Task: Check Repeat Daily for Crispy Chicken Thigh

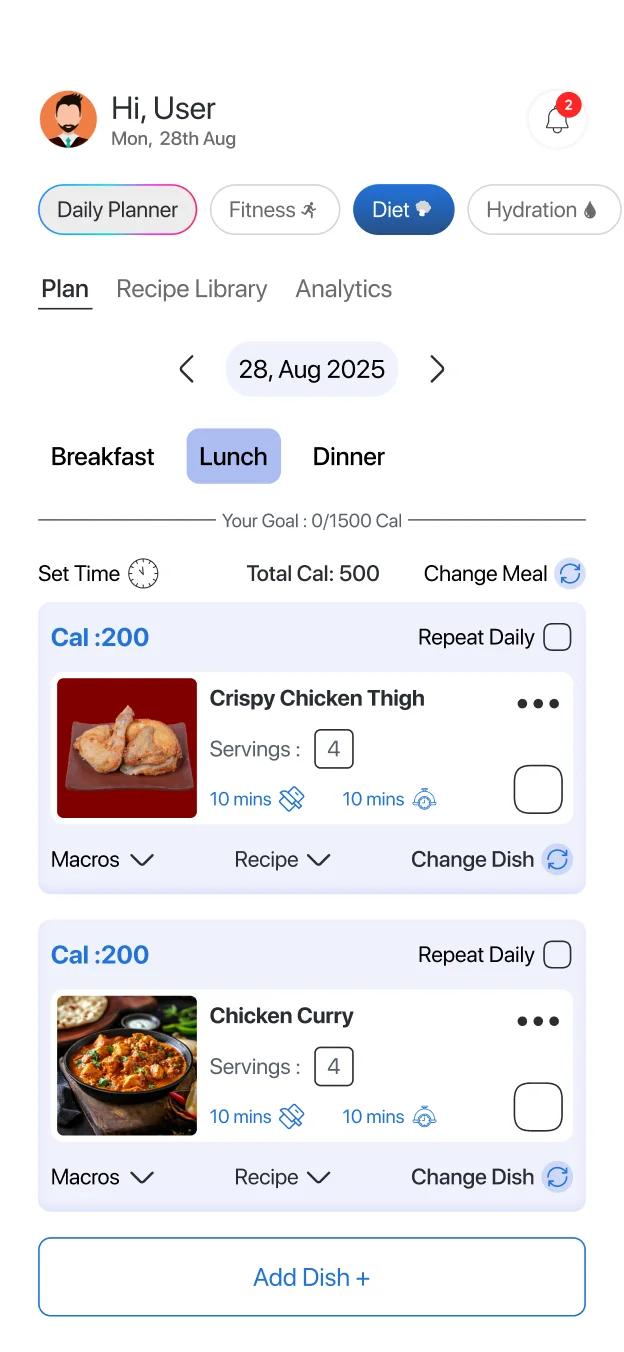Action: click(x=557, y=637)
